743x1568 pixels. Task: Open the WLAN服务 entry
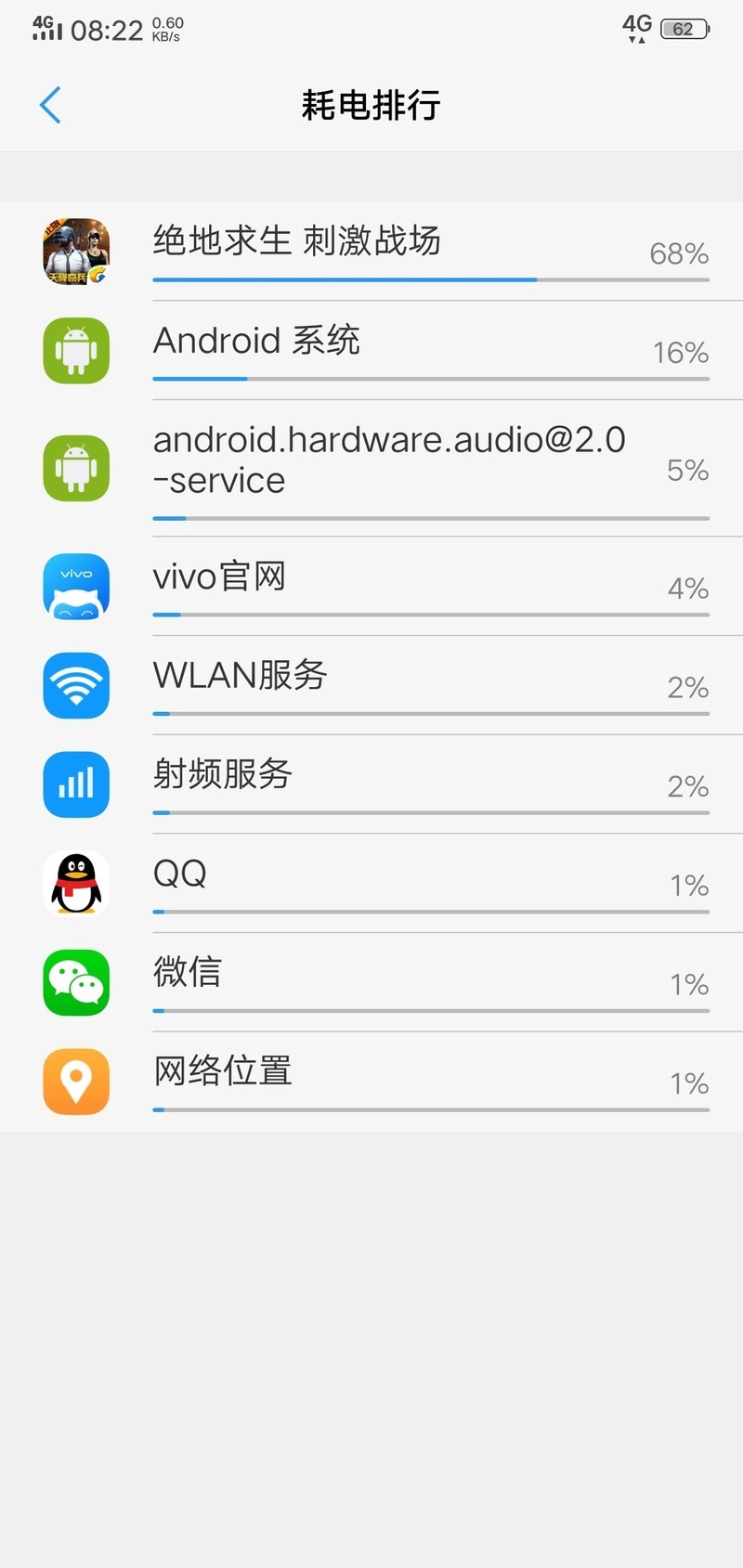tap(371, 685)
